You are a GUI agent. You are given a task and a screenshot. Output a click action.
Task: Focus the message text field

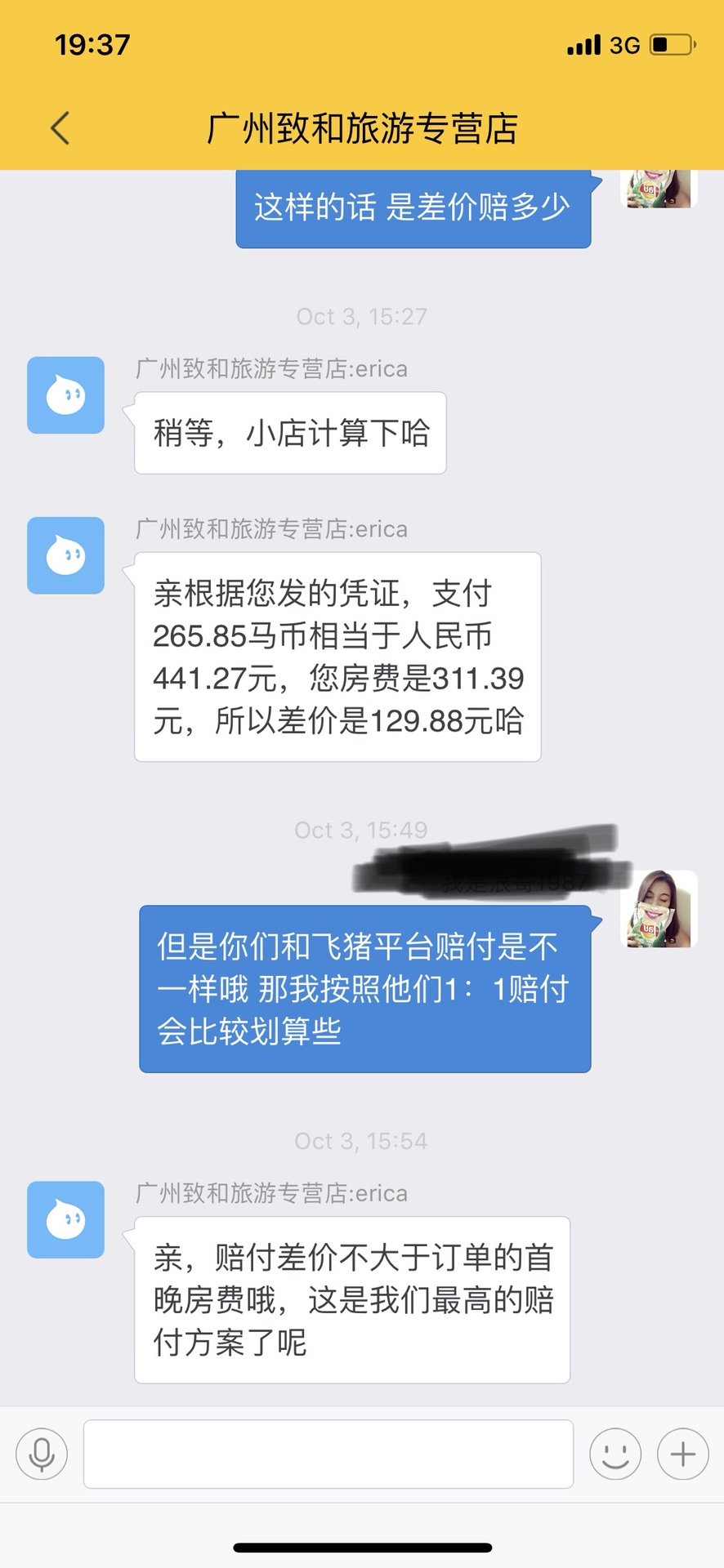[328, 1454]
